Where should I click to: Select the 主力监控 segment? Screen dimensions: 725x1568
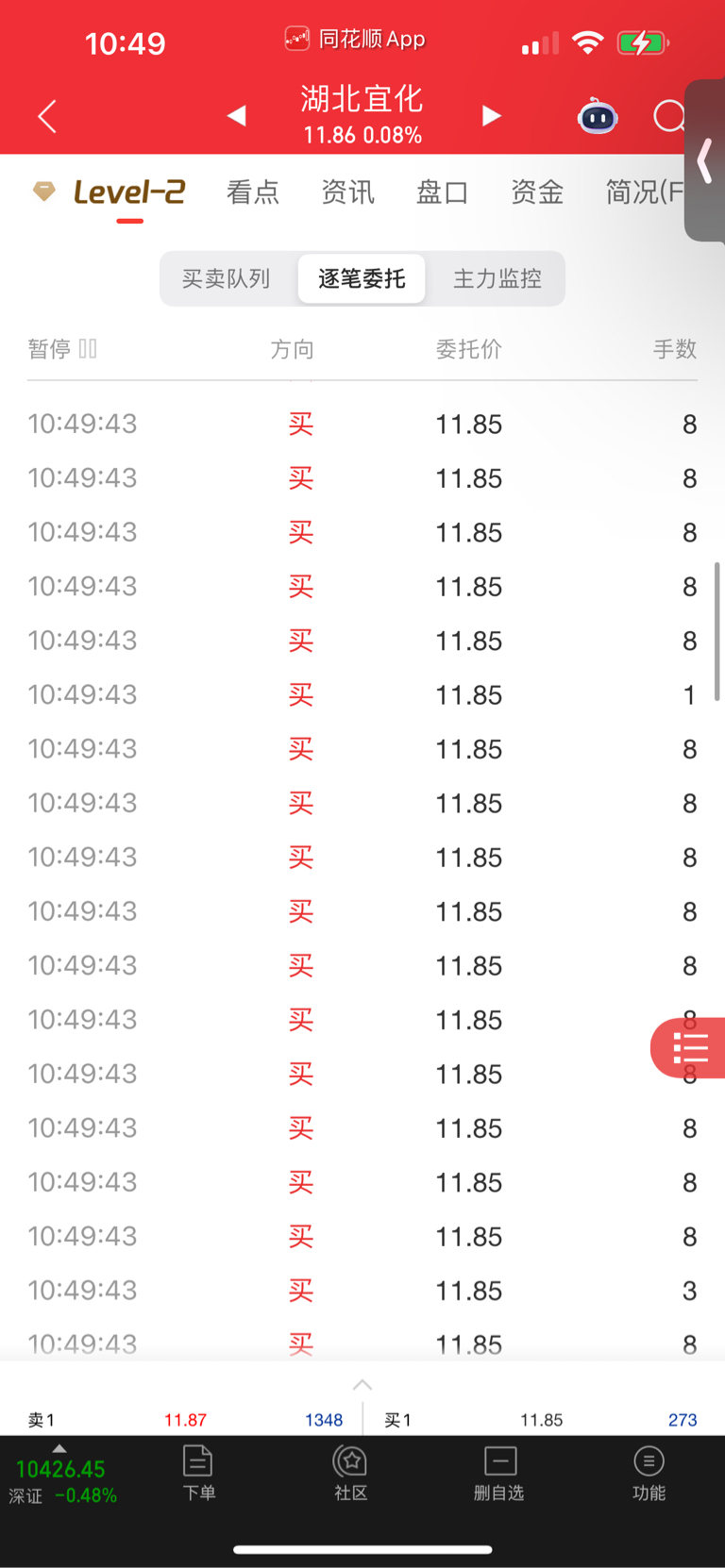[497, 278]
